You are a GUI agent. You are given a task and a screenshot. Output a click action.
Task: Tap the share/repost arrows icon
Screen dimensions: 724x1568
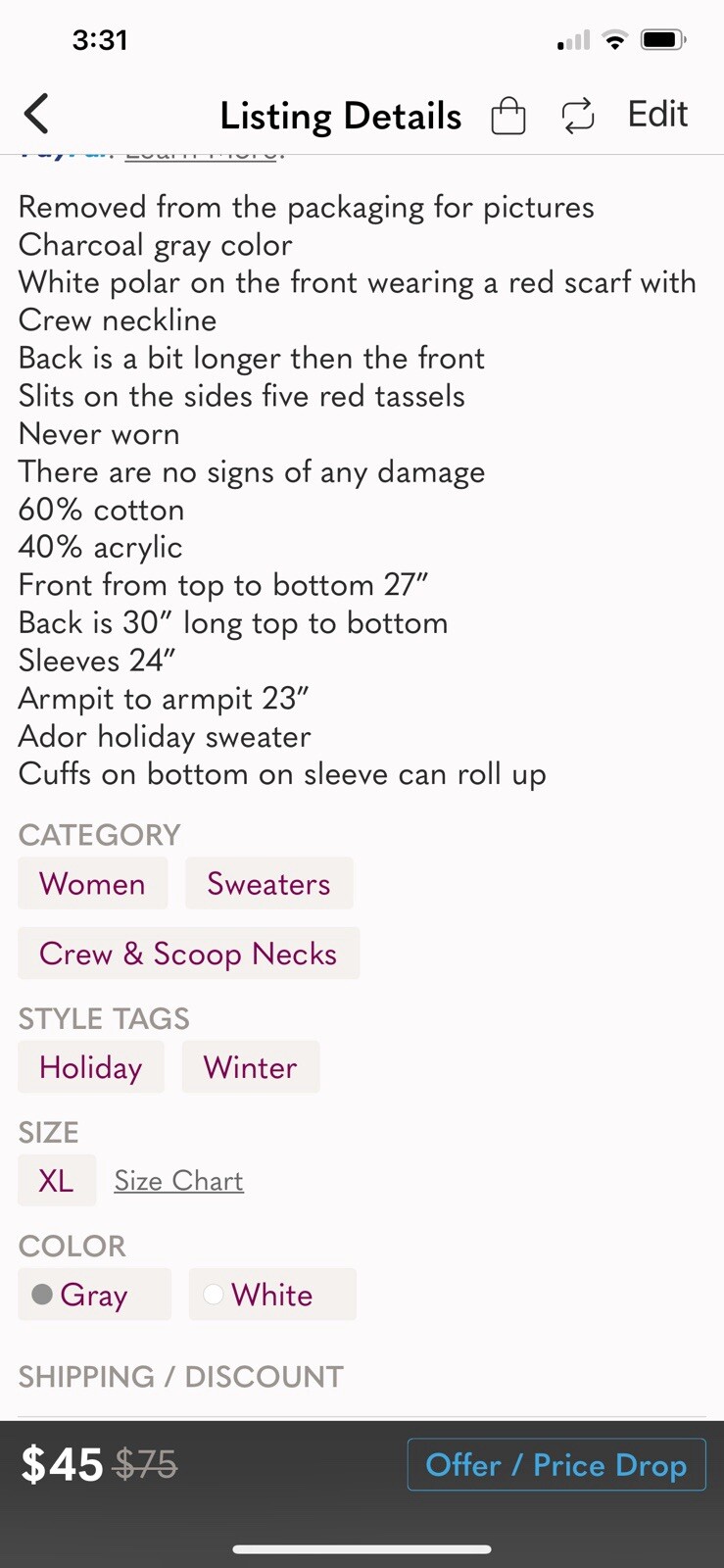coord(578,116)
